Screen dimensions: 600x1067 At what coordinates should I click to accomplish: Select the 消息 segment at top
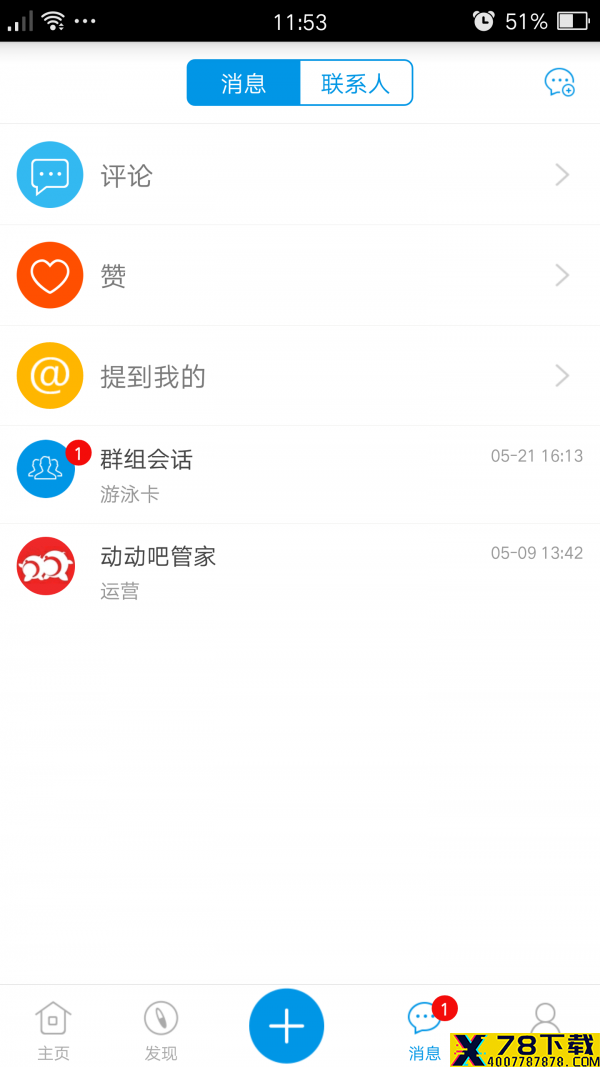[x=244, y=83]
